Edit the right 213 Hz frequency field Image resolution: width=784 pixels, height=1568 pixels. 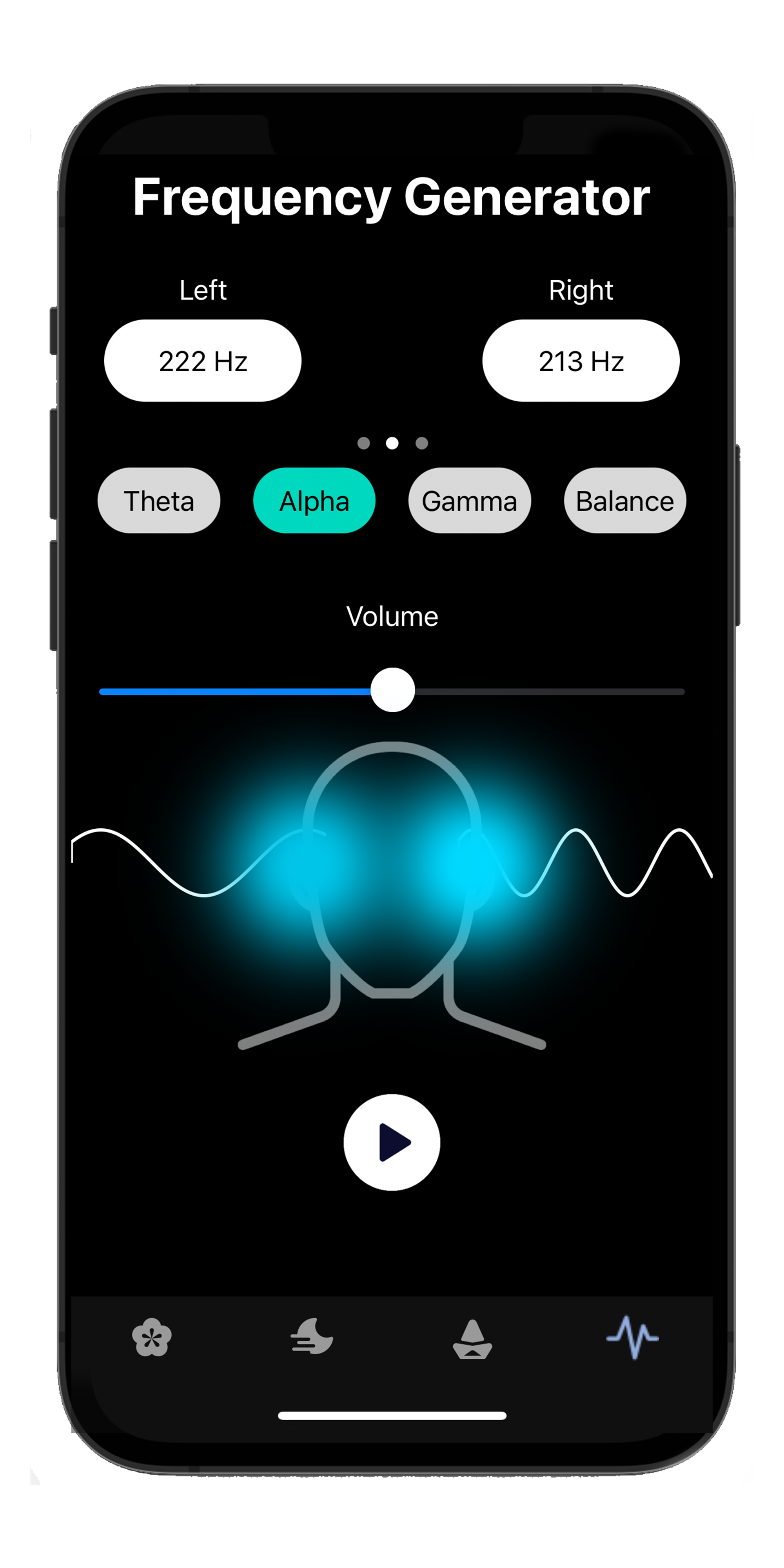[x=581, y=360]
